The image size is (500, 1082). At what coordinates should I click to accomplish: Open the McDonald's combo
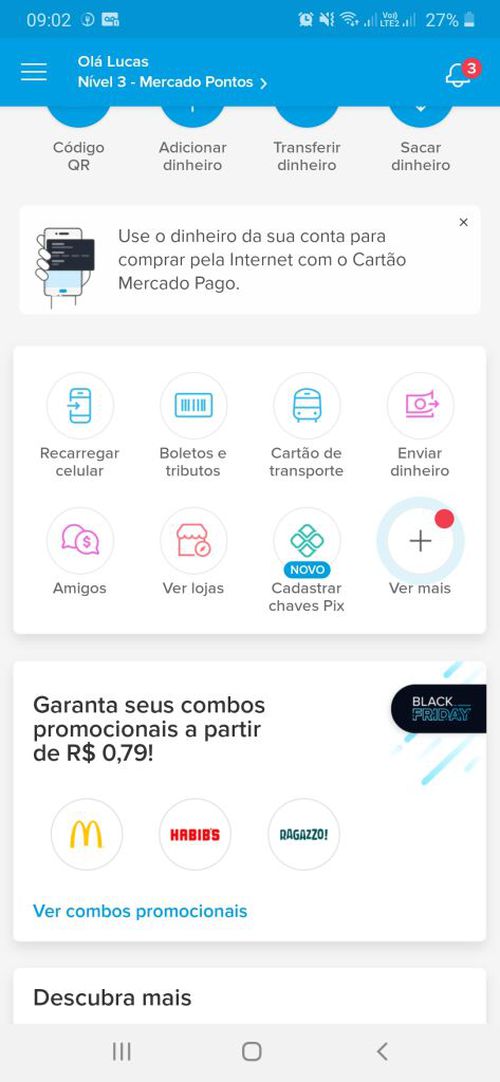point(87,834)
